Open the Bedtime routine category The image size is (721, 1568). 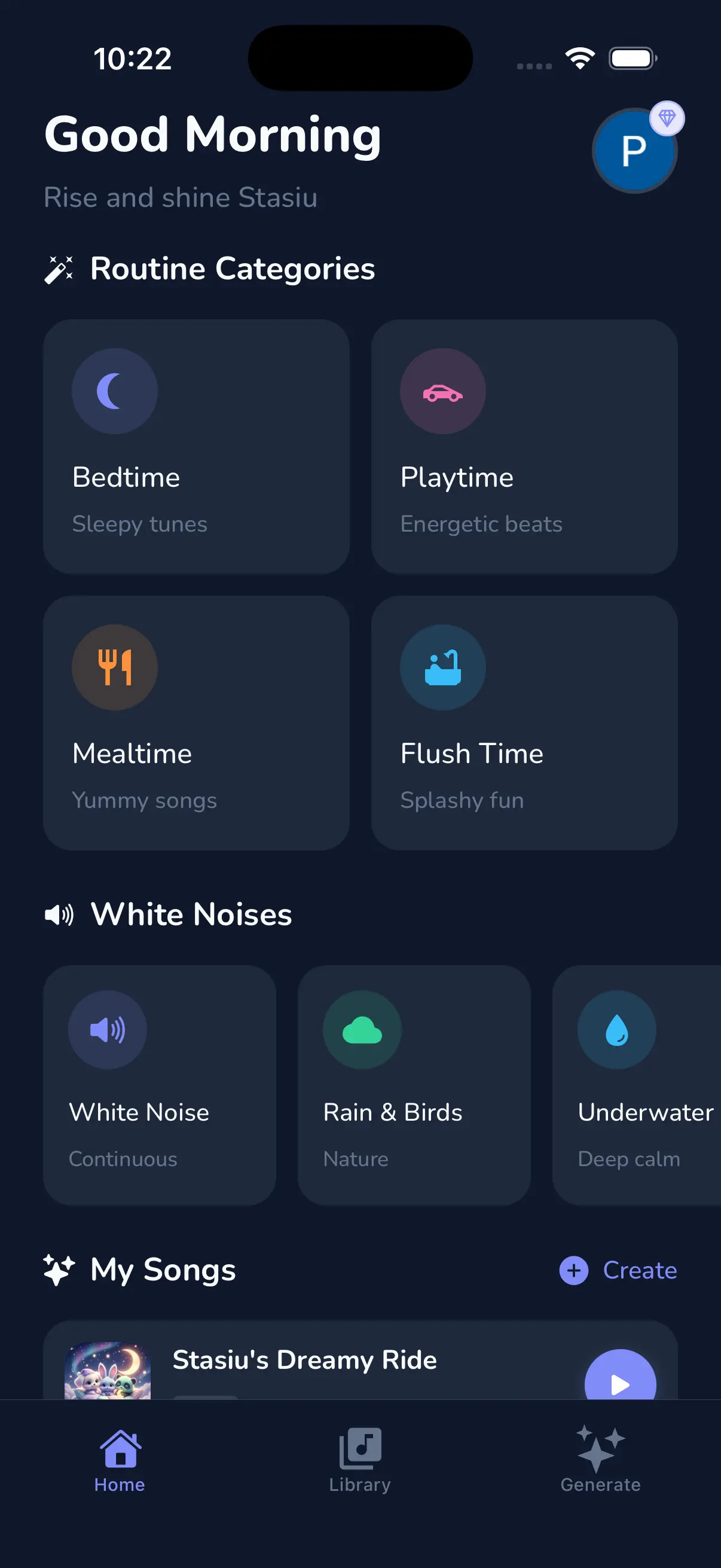(196, 447)
